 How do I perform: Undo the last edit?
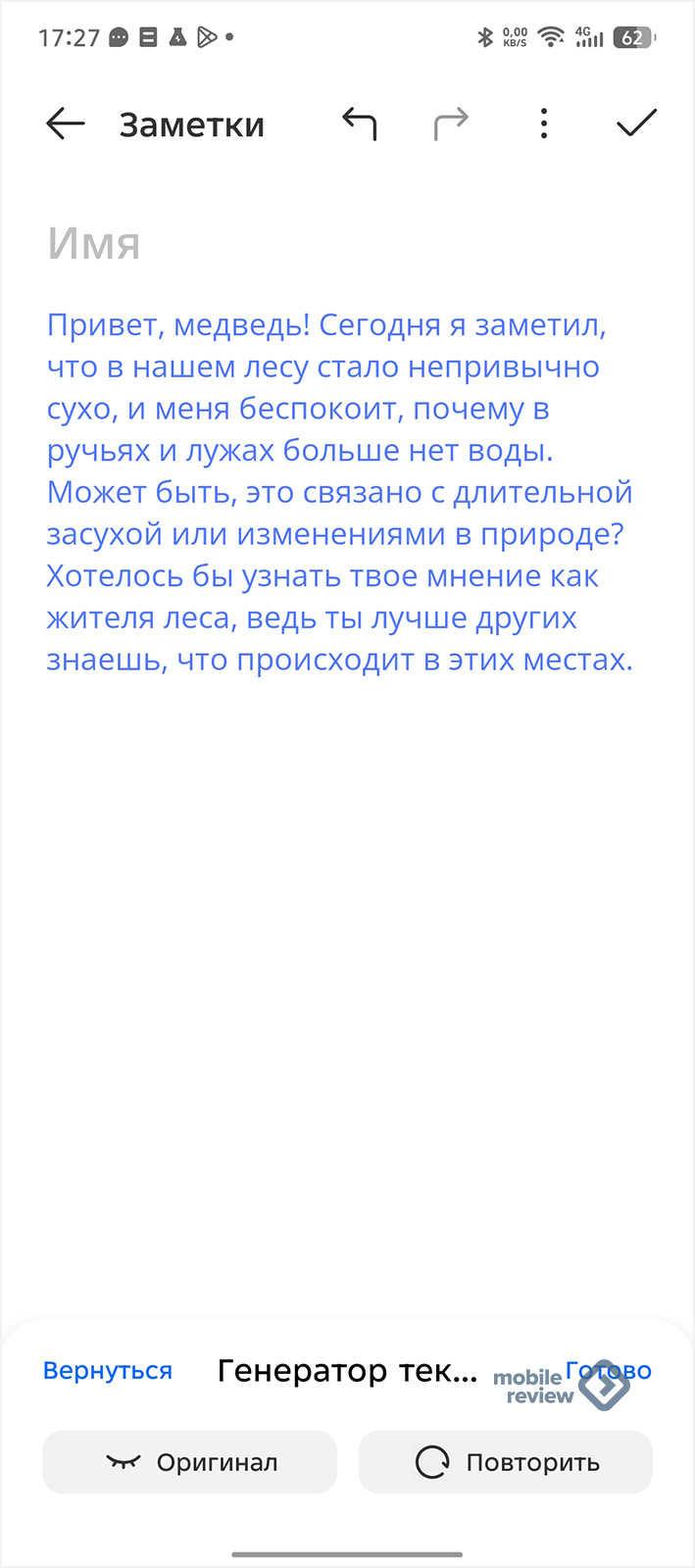pos(359,123)
